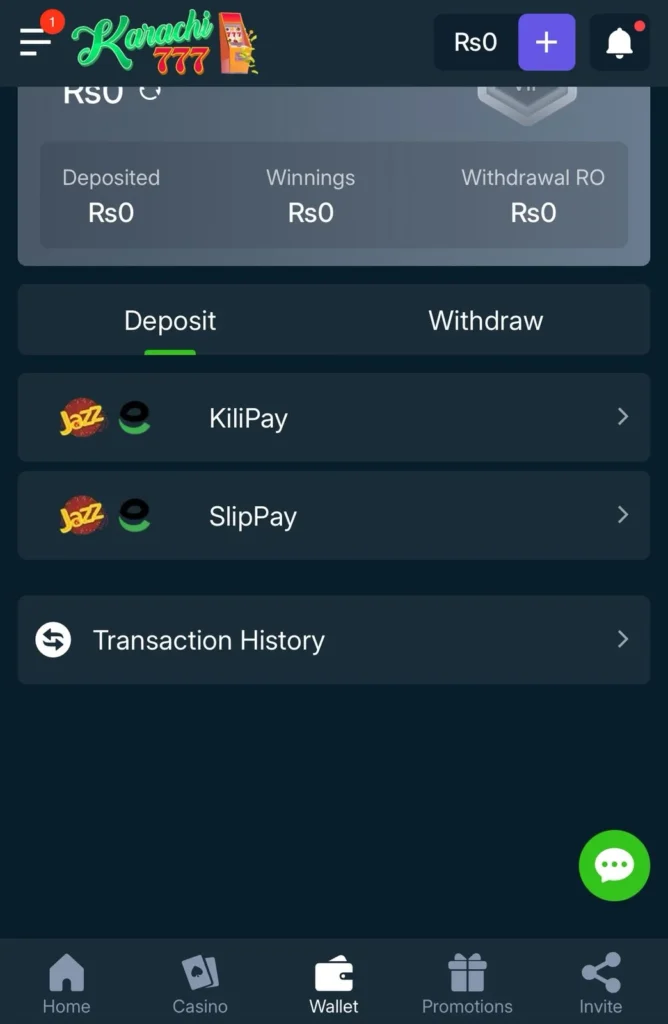Refresh the Rs0 balance

click(x=150, y=92)
